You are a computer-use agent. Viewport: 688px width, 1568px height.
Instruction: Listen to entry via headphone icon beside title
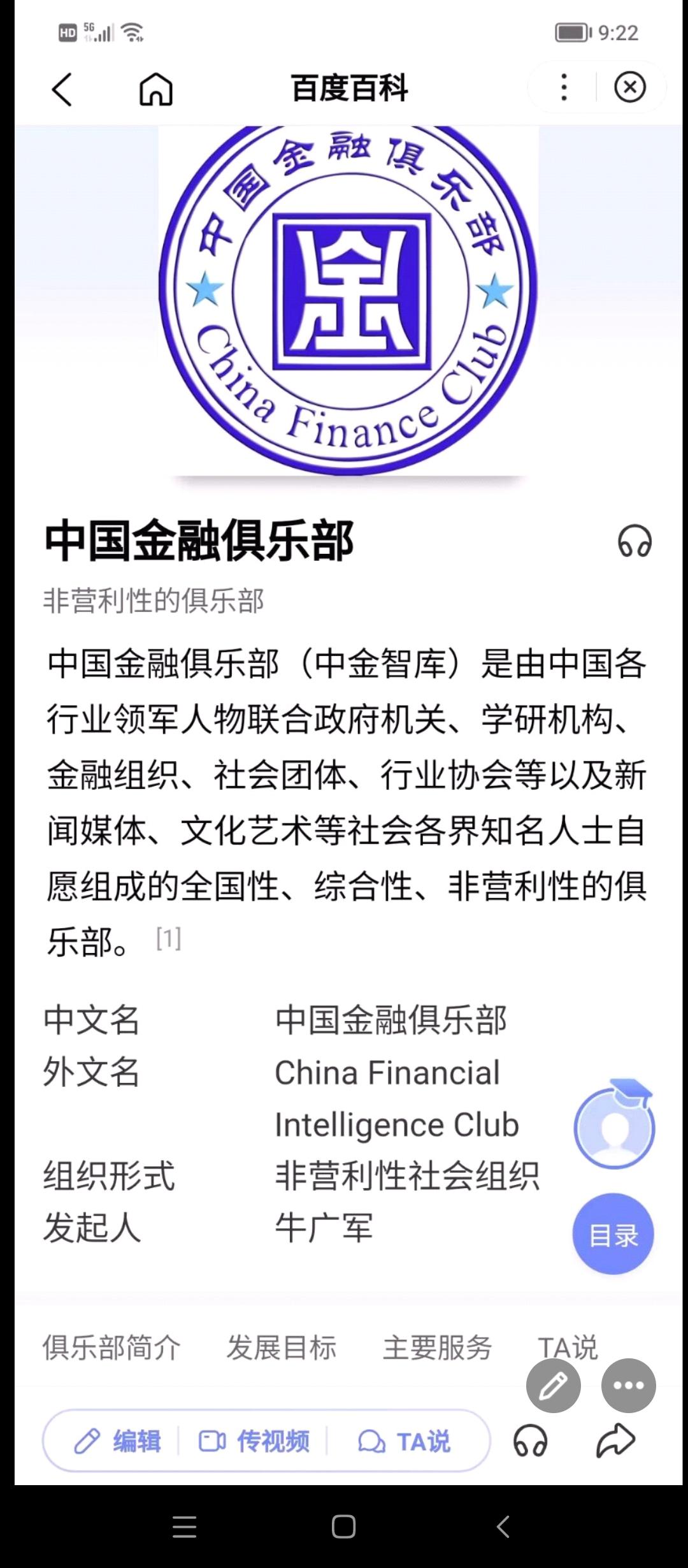pyautogui.click(x=634, y=541)
